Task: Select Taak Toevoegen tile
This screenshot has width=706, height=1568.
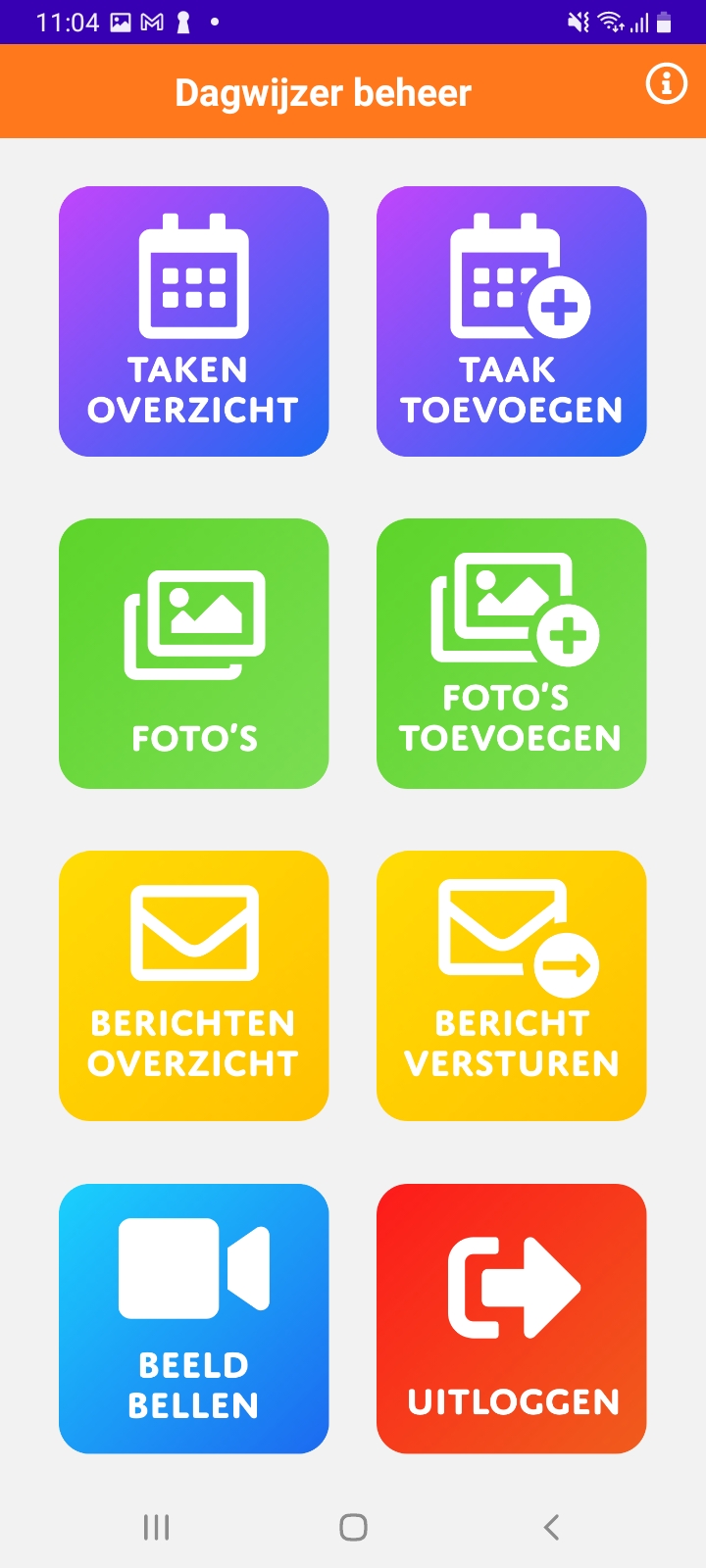Action: click(x=512, y=321)
